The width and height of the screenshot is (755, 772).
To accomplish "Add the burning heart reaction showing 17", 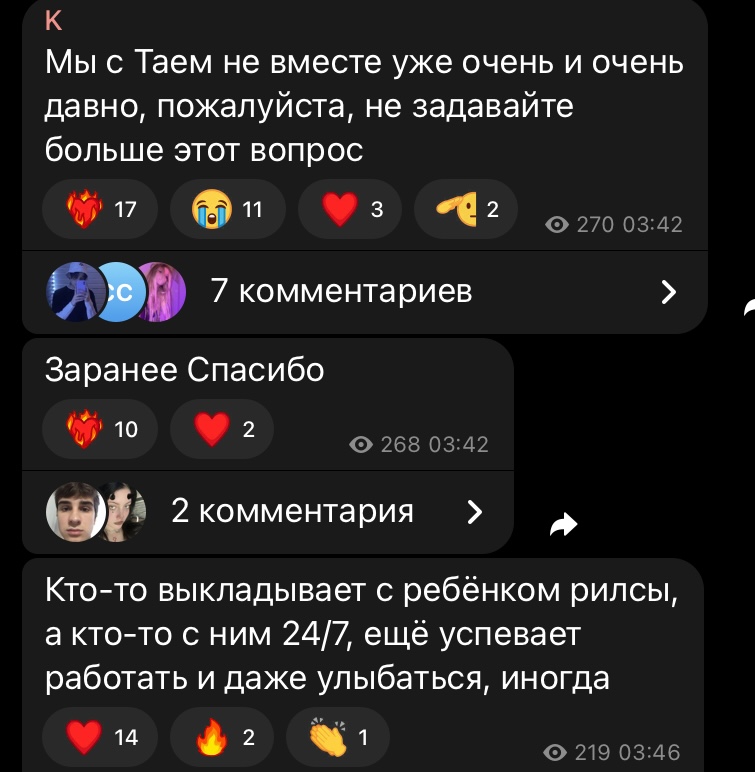I will coord(100,210).
